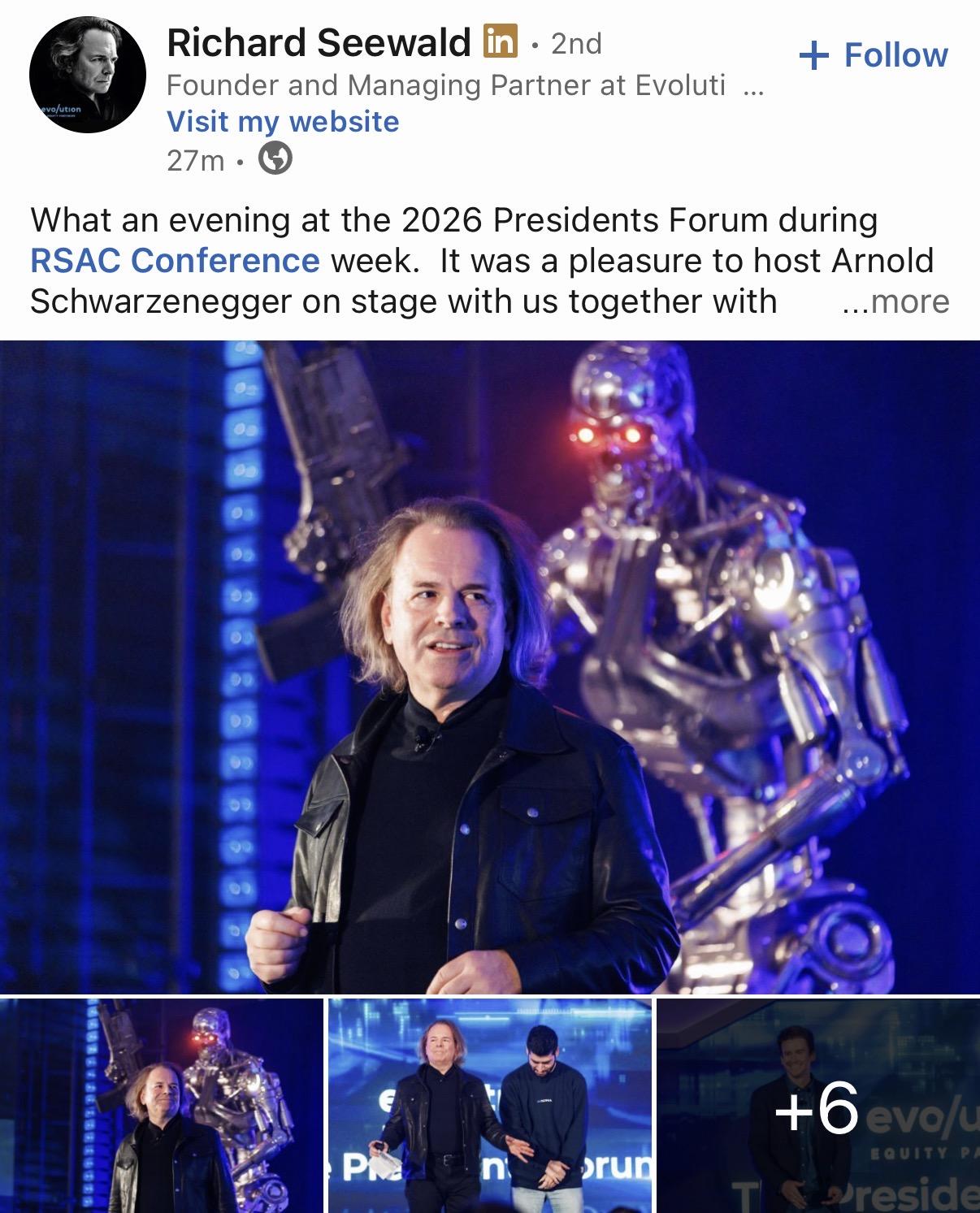Viewport: 980px width, 1213px height.
Task: View the bottom-left stage photo
Action: point(161,1105)
